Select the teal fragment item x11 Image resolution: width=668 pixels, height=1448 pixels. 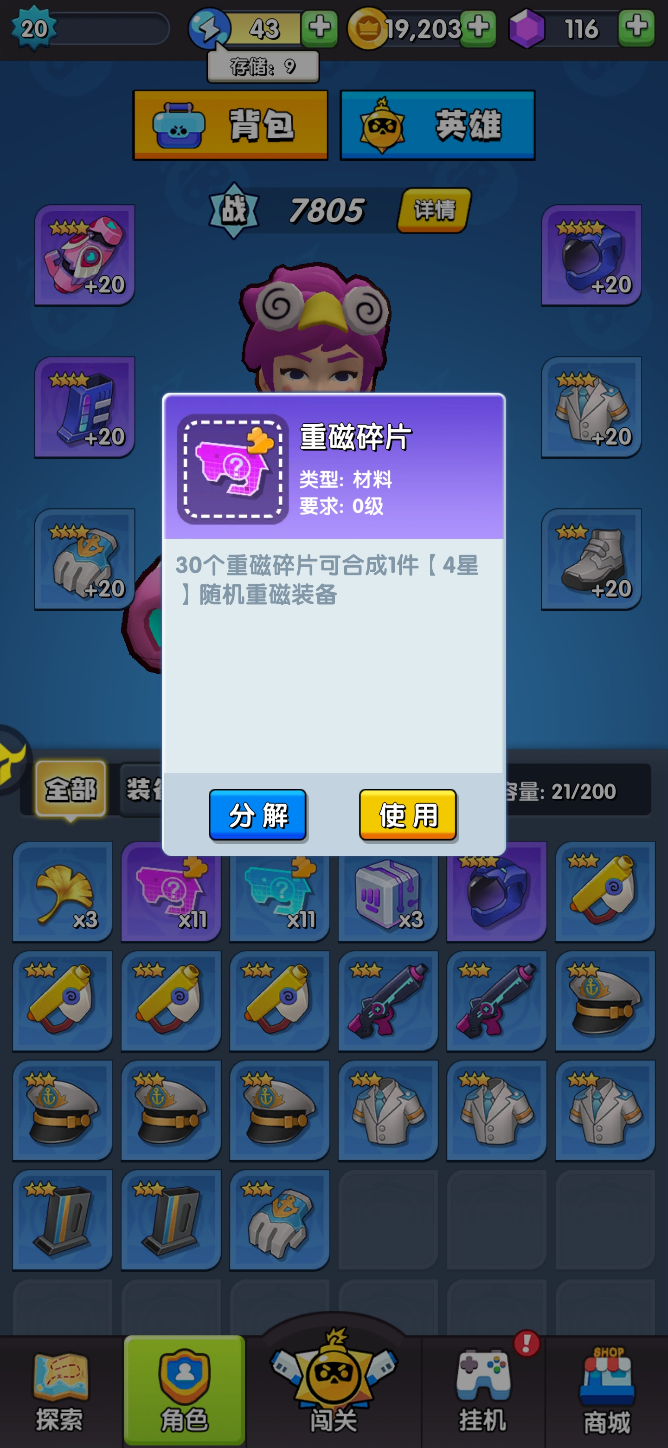point(279,892)
